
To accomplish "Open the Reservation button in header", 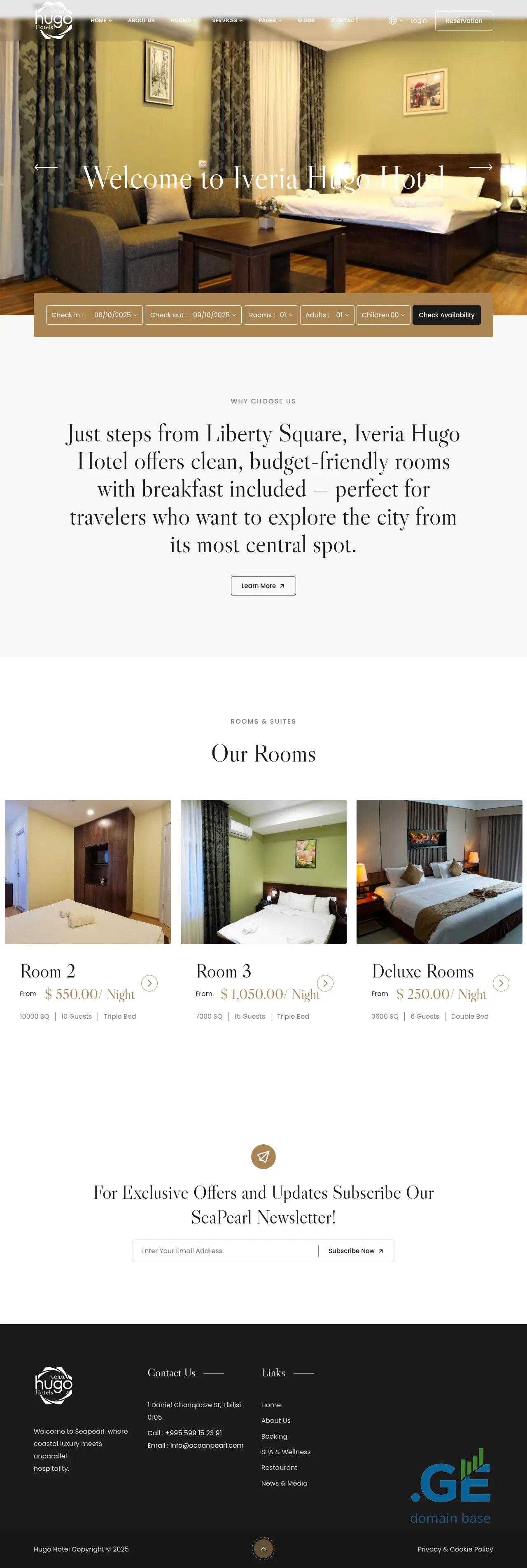I will pyautogui.click(x=464, y=21).
